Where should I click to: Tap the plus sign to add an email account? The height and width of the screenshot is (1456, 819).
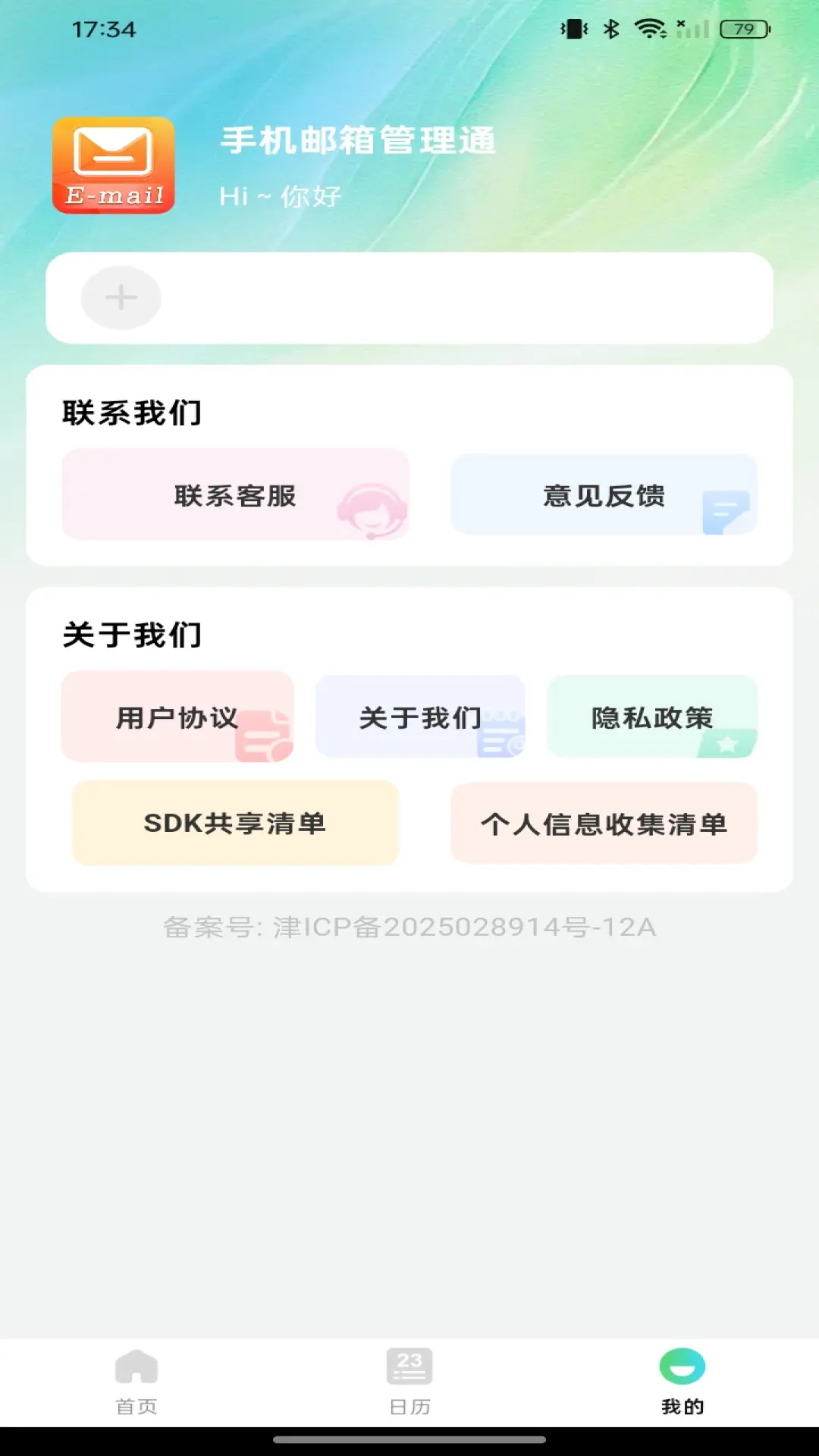coord(121,298)
